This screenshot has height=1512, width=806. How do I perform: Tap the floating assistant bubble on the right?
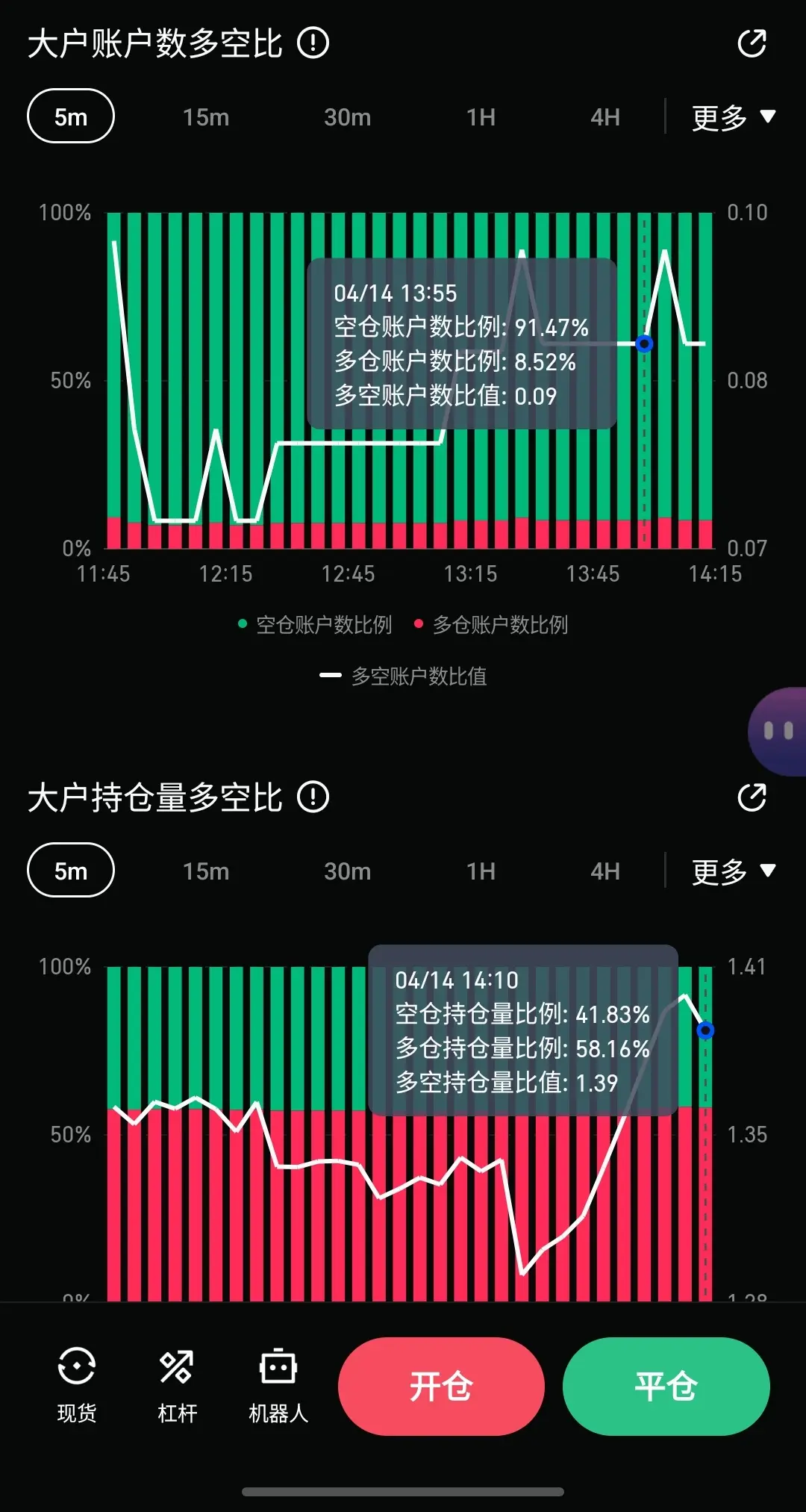pos(779,732)
